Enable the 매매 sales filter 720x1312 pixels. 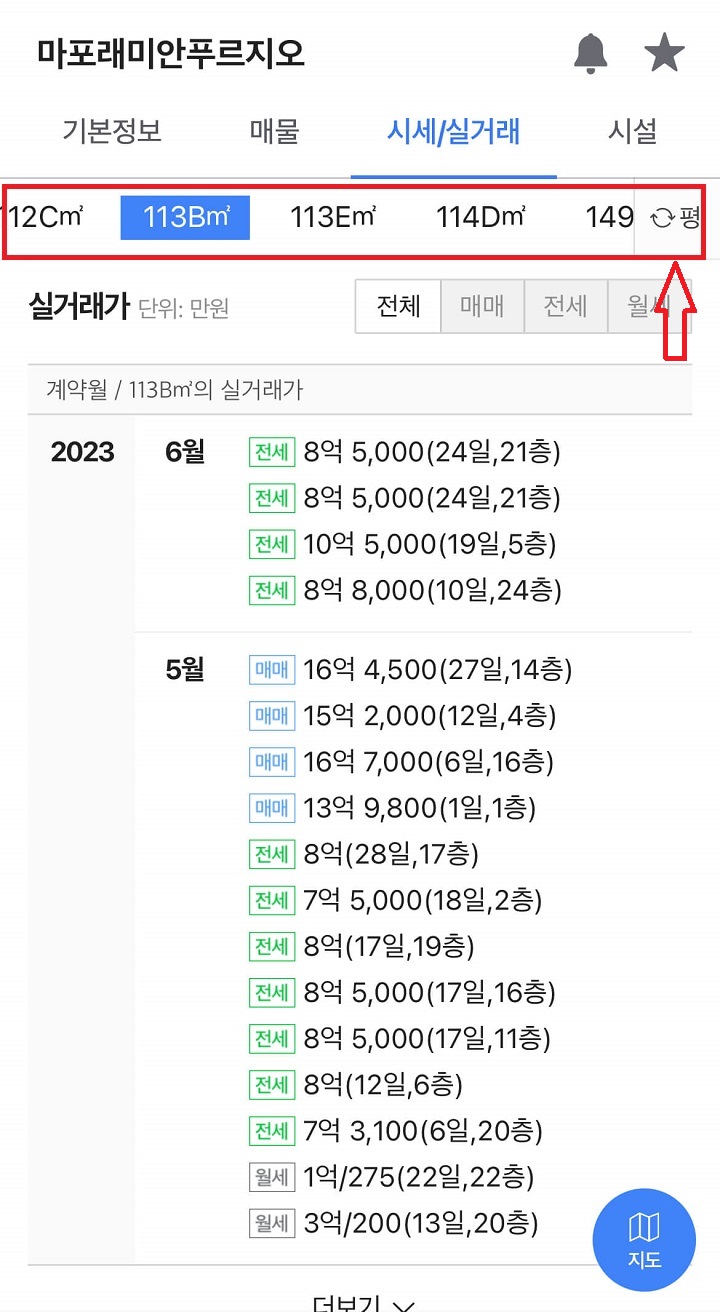(x=482, y=307)
